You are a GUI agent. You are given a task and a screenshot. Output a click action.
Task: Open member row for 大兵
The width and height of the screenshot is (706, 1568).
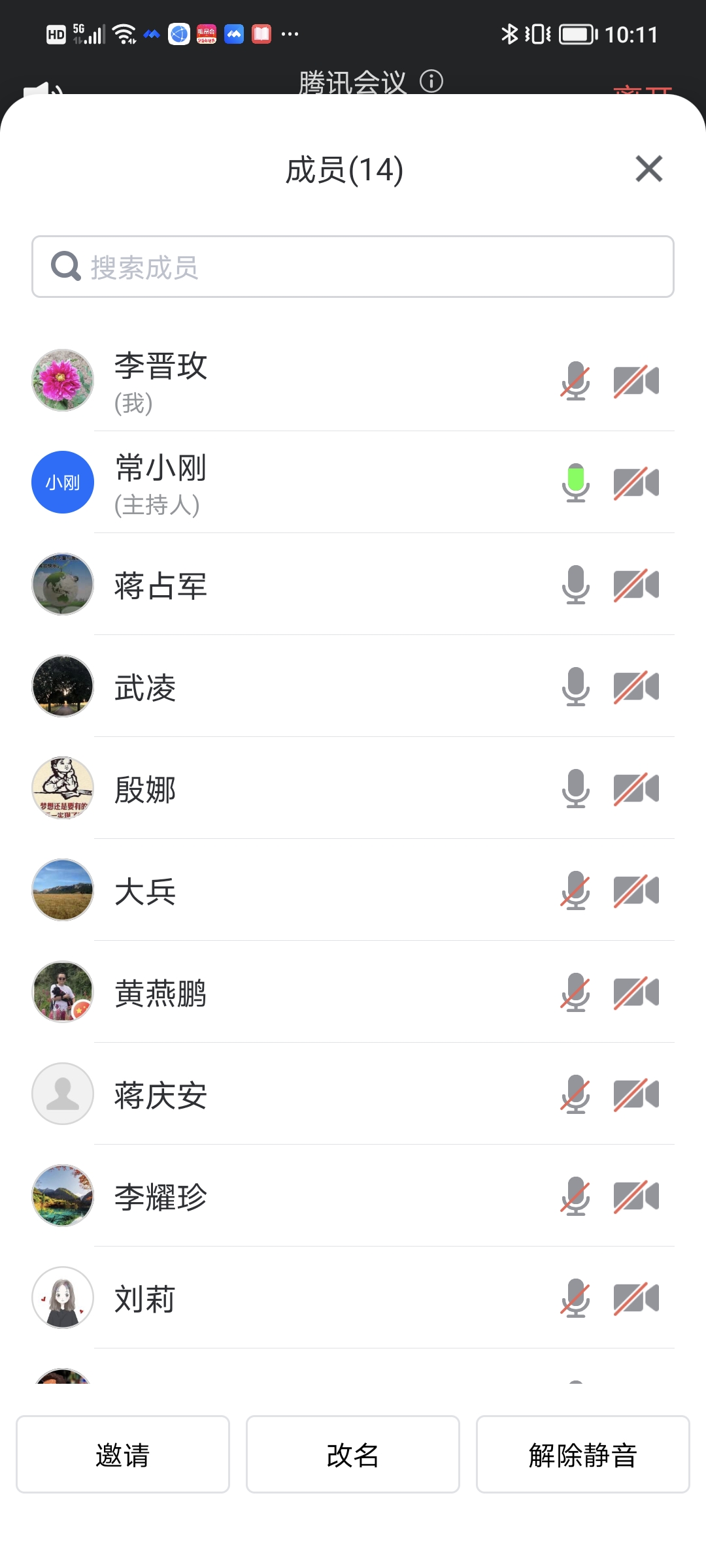click(145, 890)
